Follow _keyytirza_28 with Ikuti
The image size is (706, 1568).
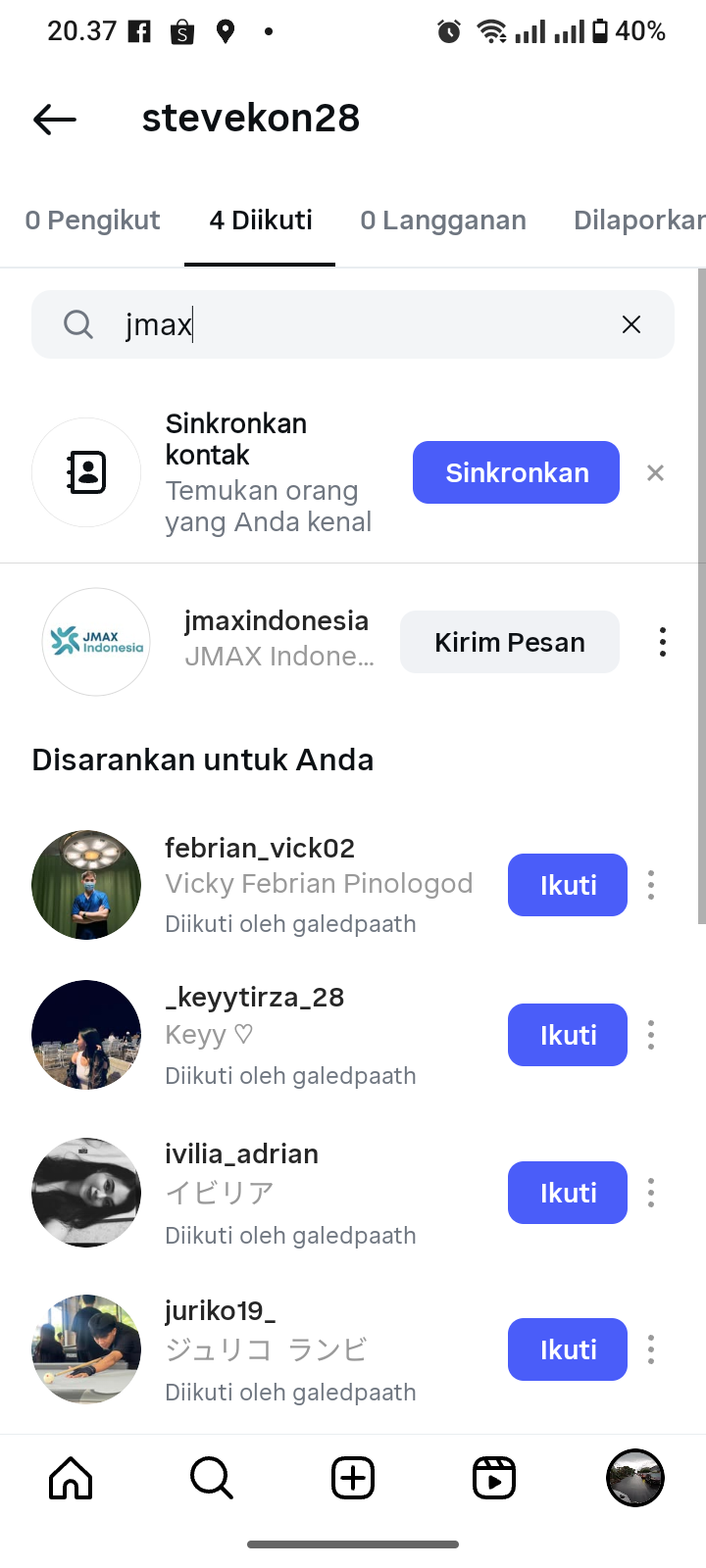coord(568,1035)
